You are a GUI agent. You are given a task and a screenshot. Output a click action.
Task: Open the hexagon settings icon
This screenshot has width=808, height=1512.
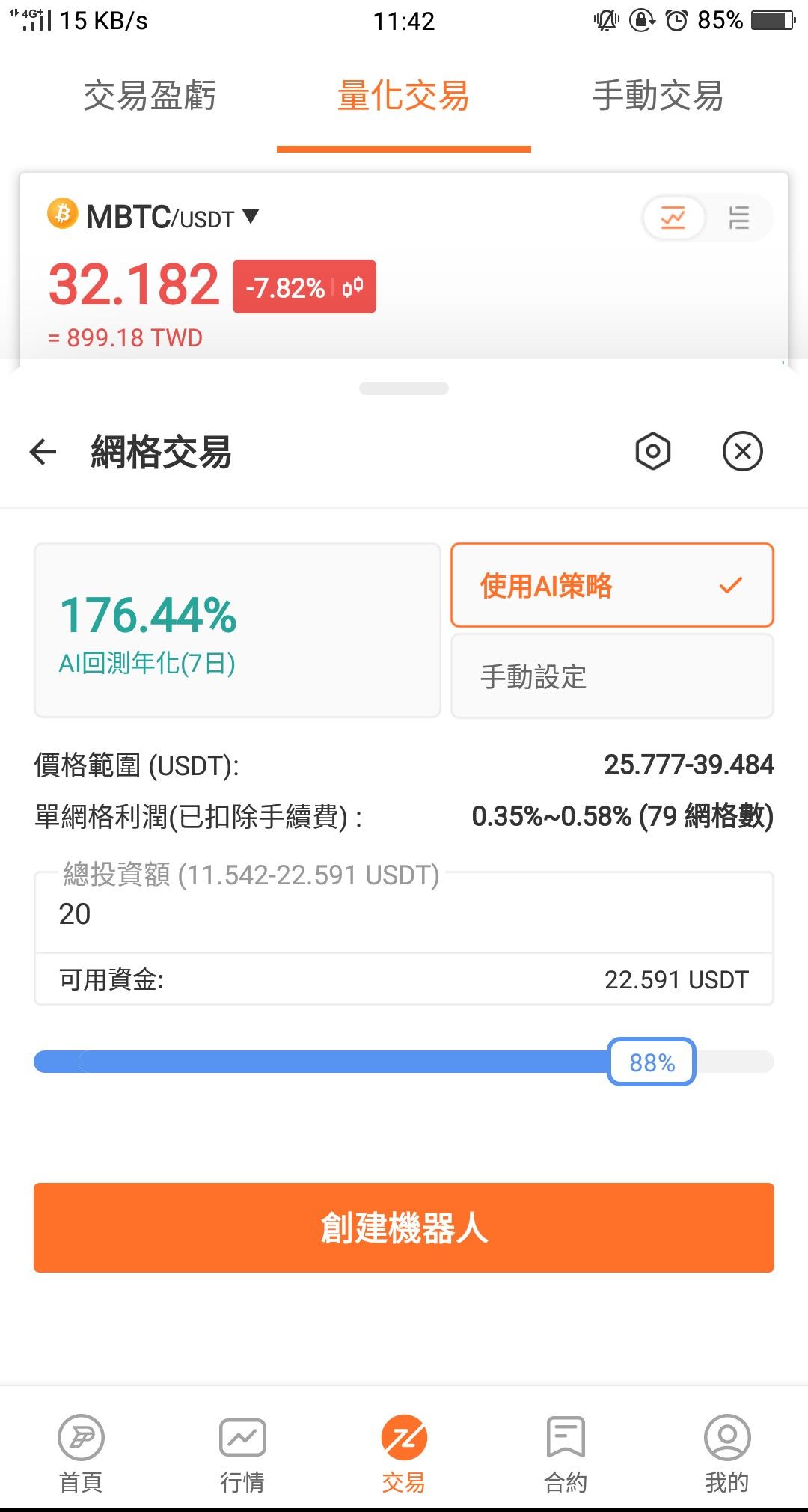[652, 451]
